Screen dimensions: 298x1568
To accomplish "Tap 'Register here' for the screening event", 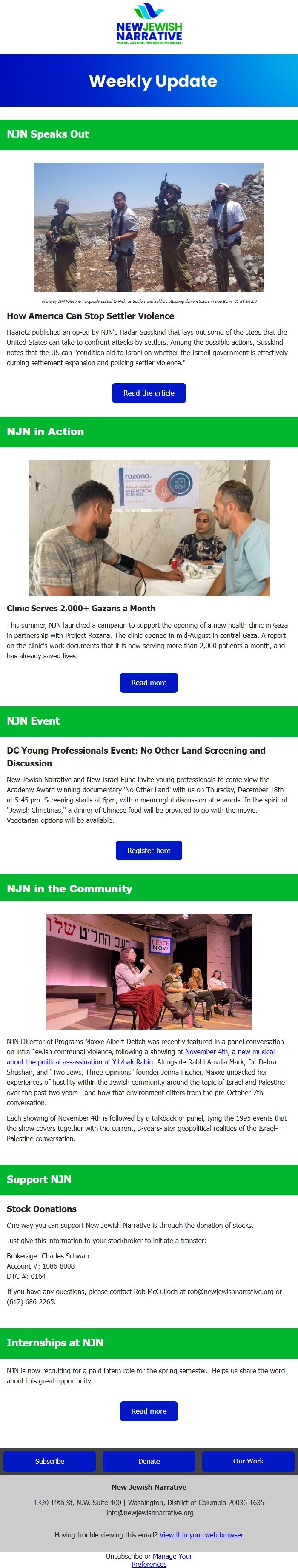I will pyautogui.click(x=149, y=851).
